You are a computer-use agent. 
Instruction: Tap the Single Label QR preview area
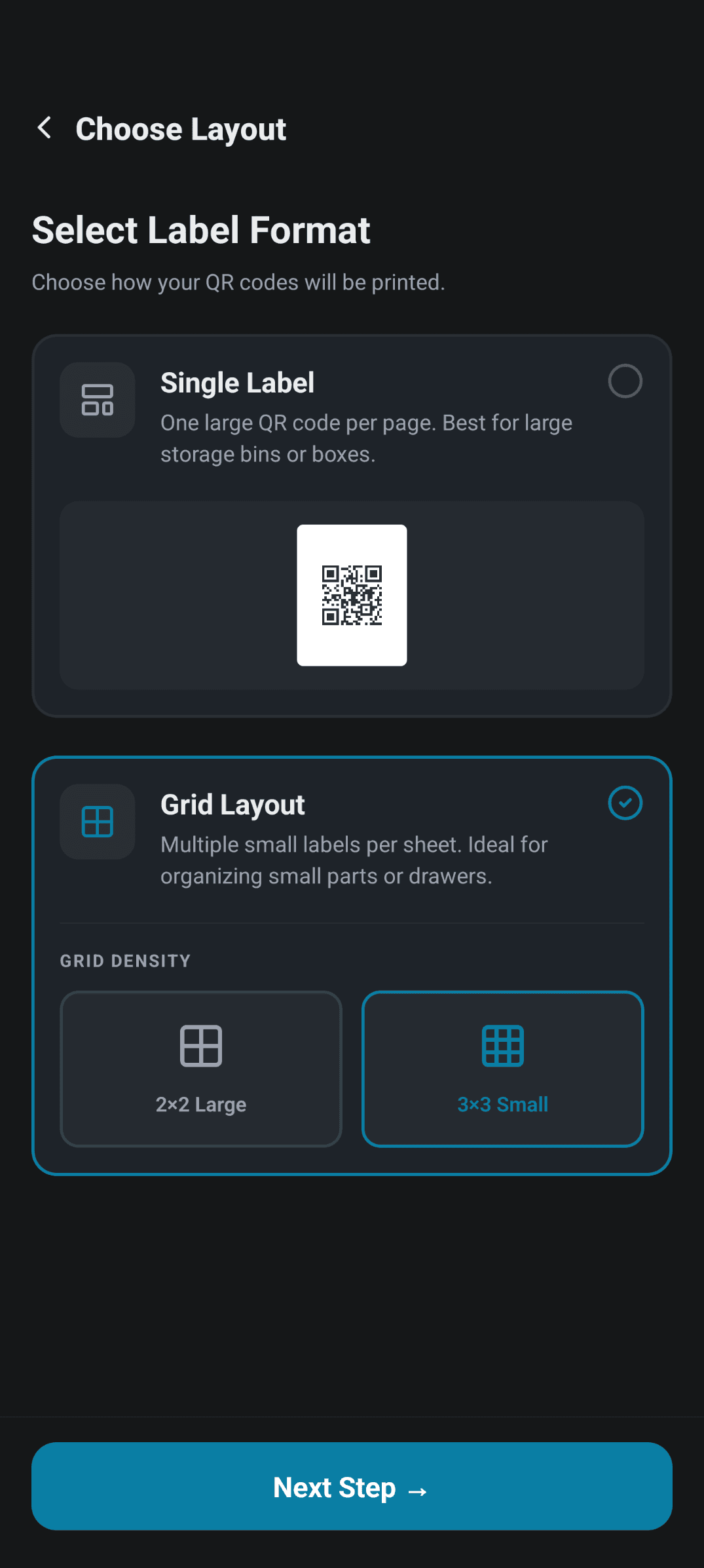[x=352, y=595]
